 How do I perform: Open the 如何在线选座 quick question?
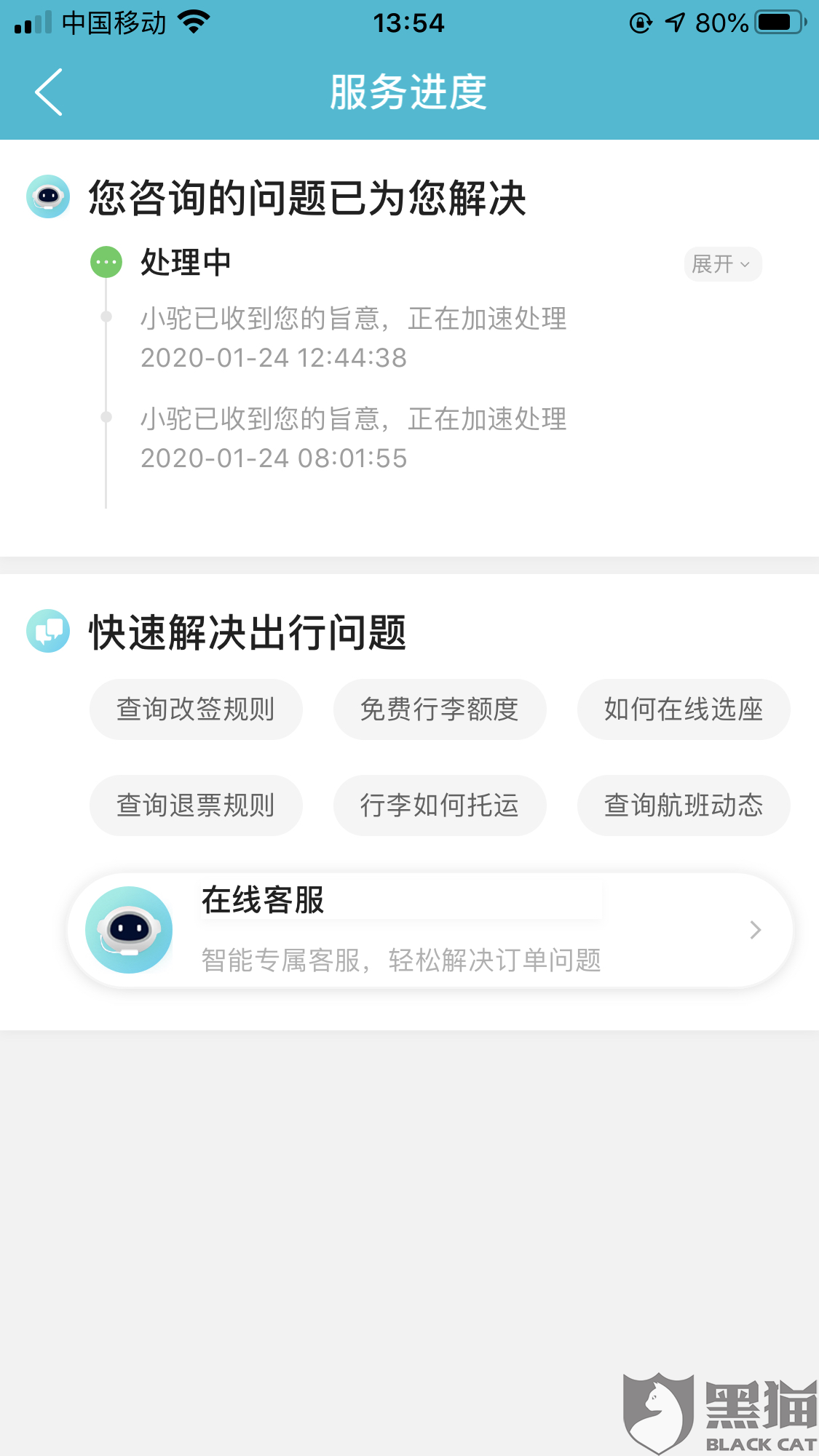click(683, 709)
